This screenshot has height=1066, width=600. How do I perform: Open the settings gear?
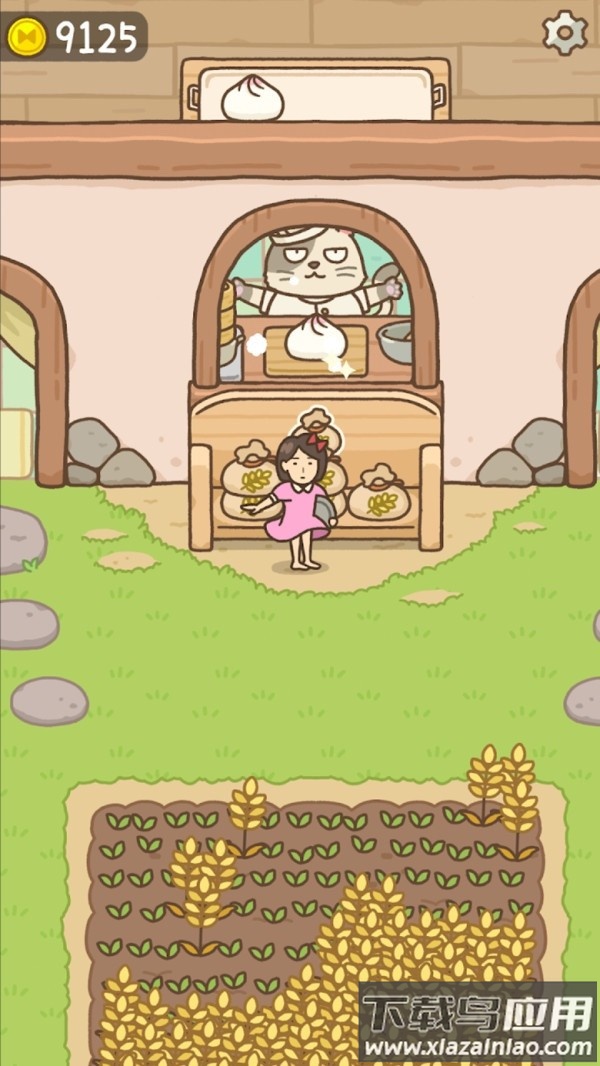point(564,34)
